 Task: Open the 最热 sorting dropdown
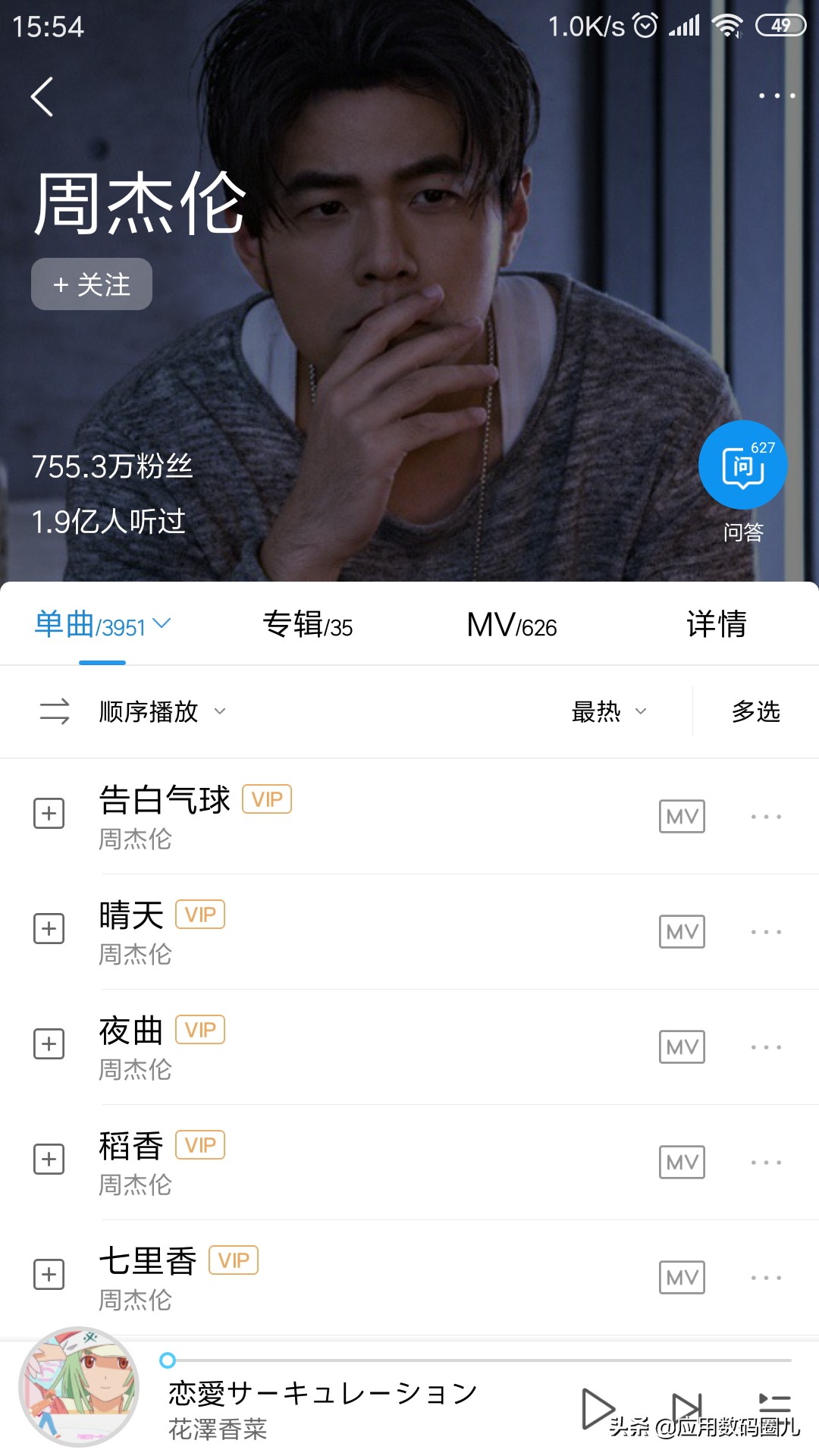click(x=607, y=711)
